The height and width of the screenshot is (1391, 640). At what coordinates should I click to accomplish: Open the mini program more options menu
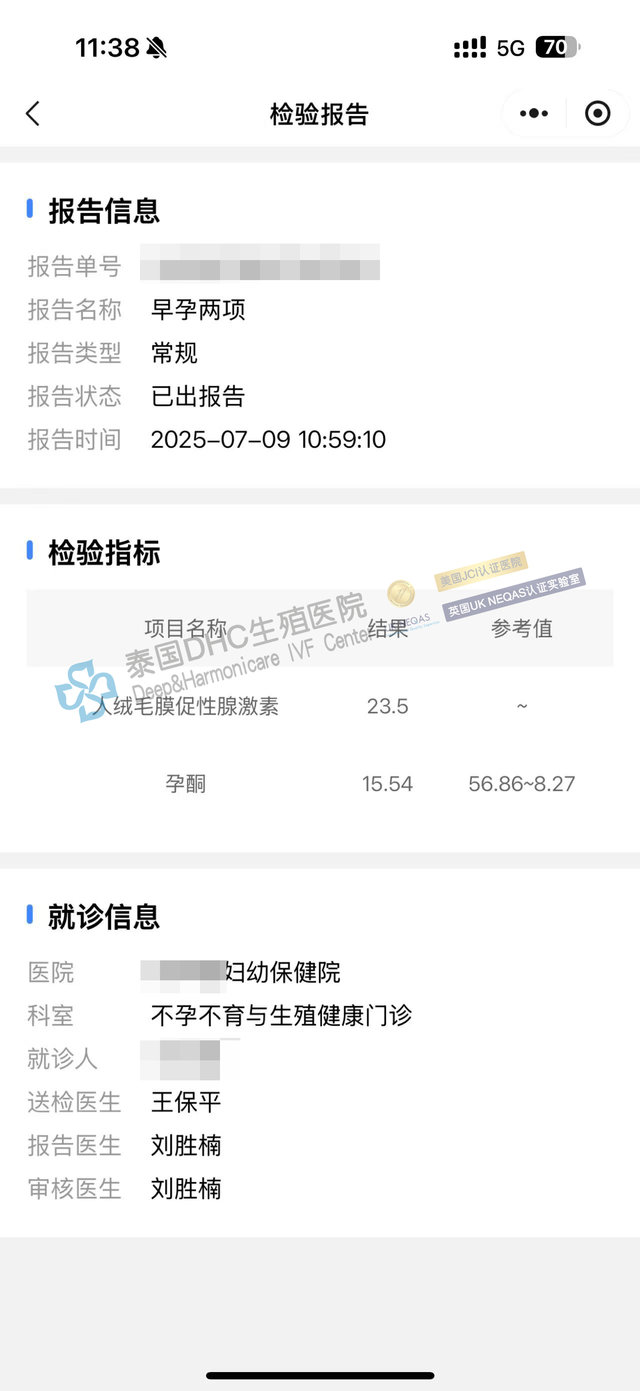point(534,114)
